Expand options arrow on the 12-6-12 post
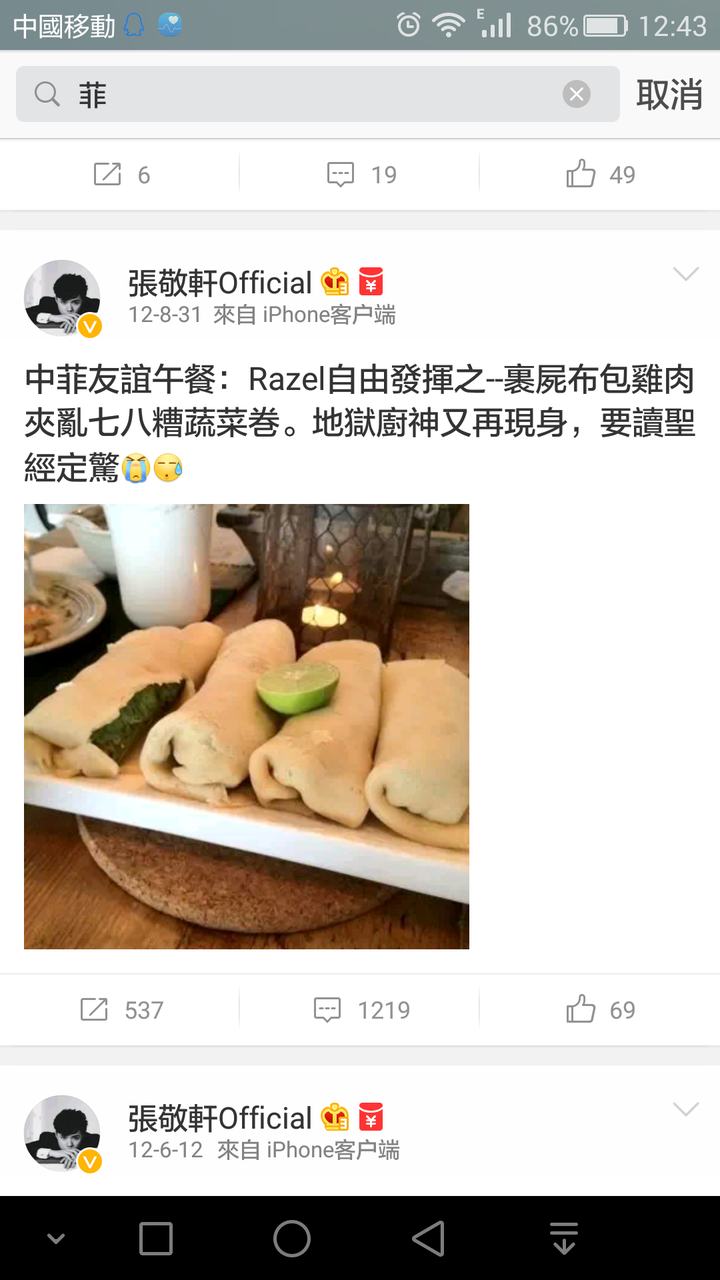 click(x=686, y=1110)
